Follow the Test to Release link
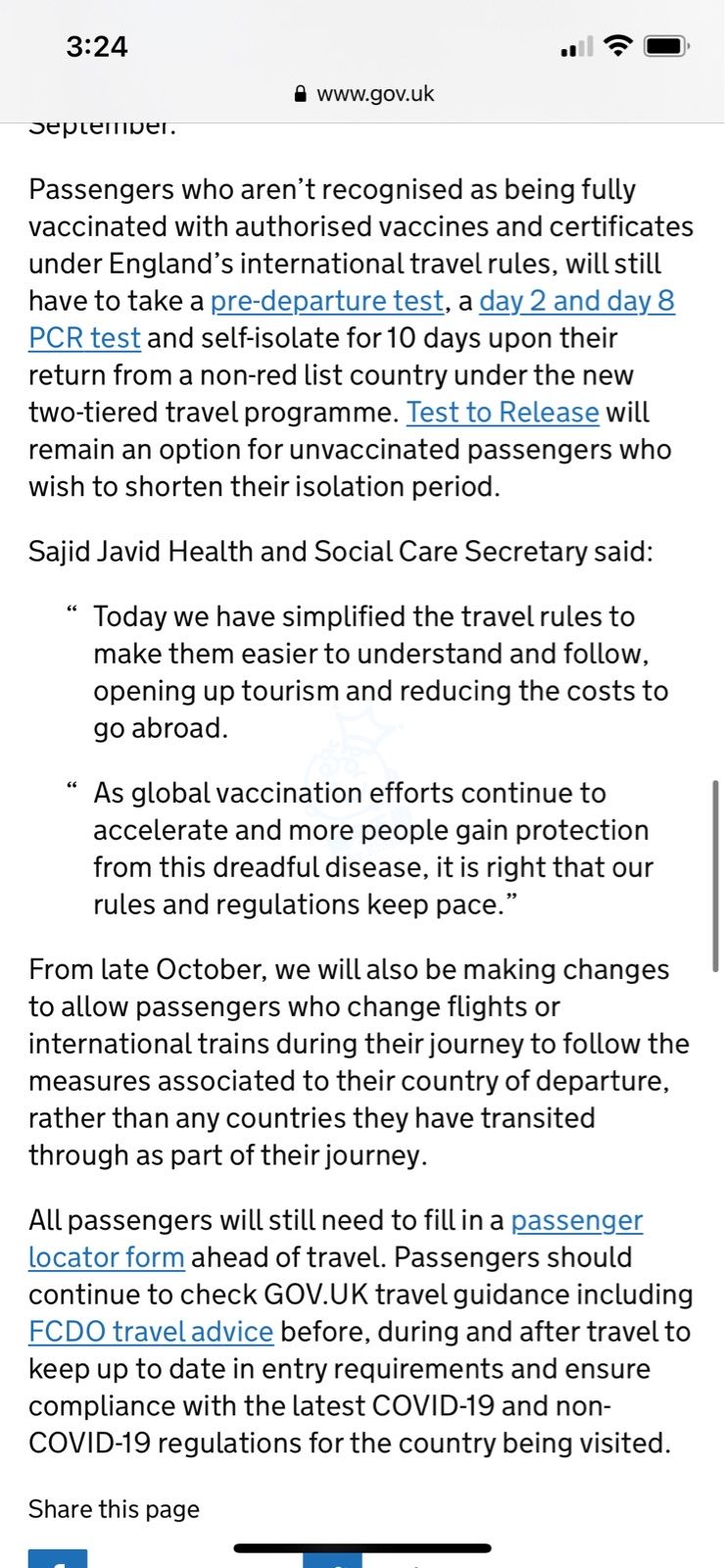Viewport: 725px width, 1568px height. [502, 413]
